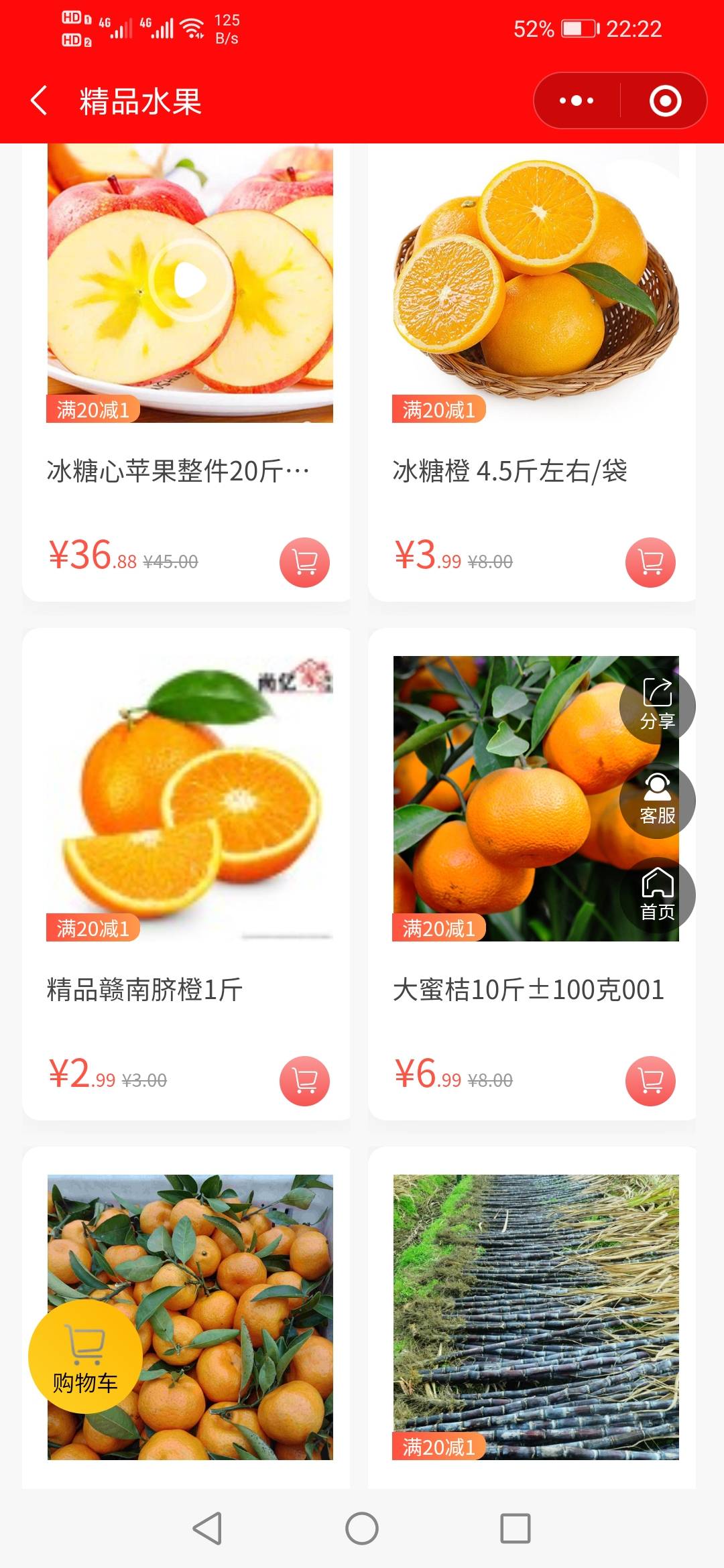Add 冰糖心苹果整件20斤 to cart
This screenshot has width=724, height=1568.
(x=304, y=562)
